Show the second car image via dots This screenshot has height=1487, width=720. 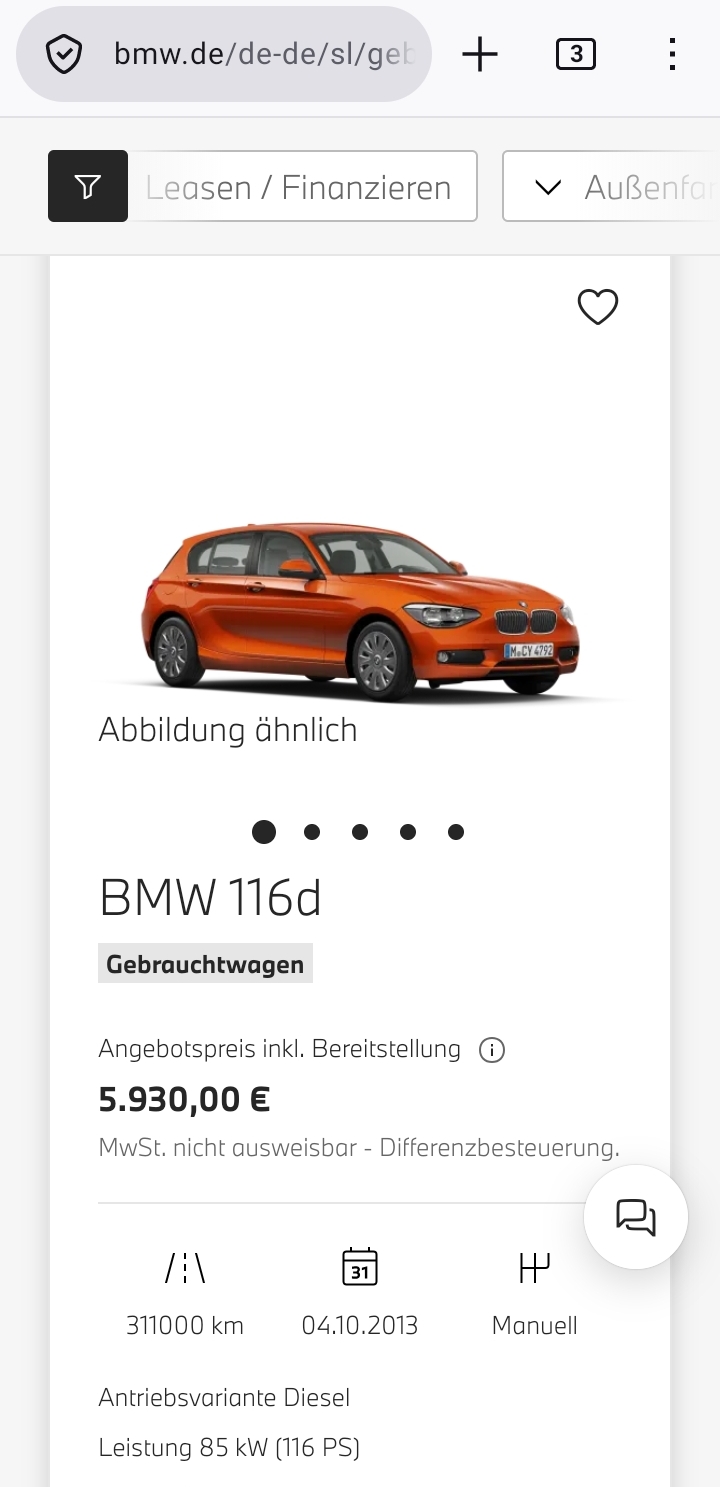[312, 832]
